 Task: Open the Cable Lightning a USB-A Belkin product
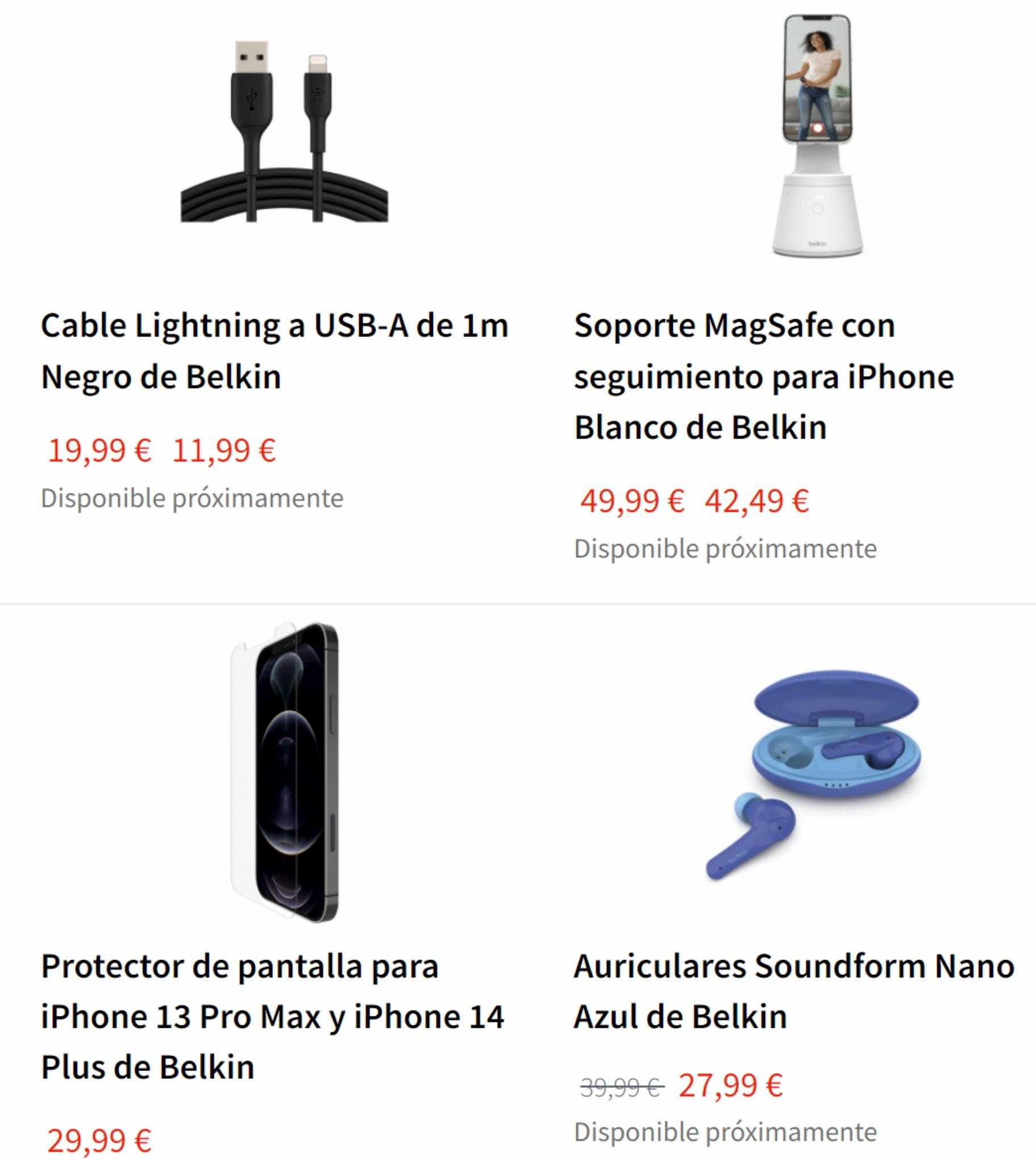pyautogui.click(x=274, y=351)
